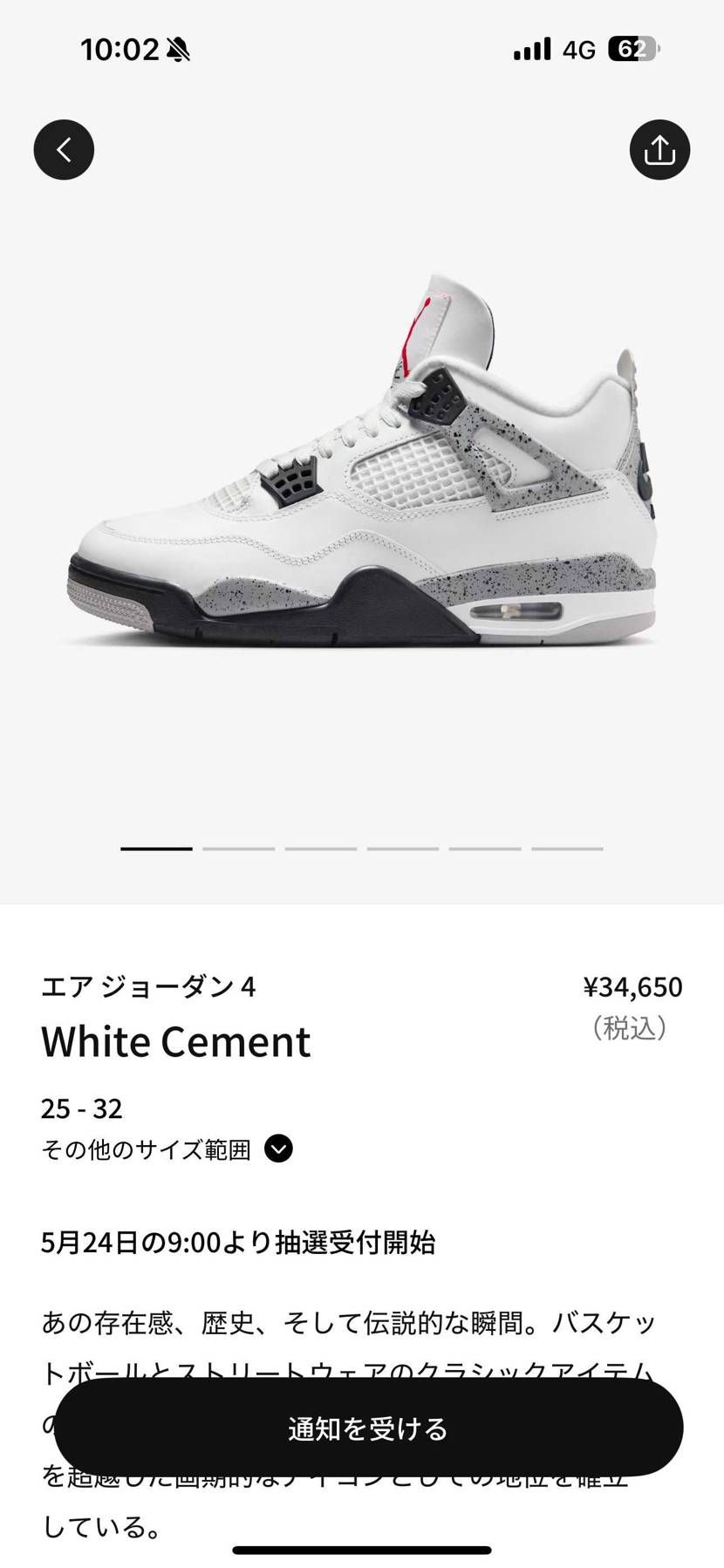Tap the clock showing 10:02

[120, 50]
